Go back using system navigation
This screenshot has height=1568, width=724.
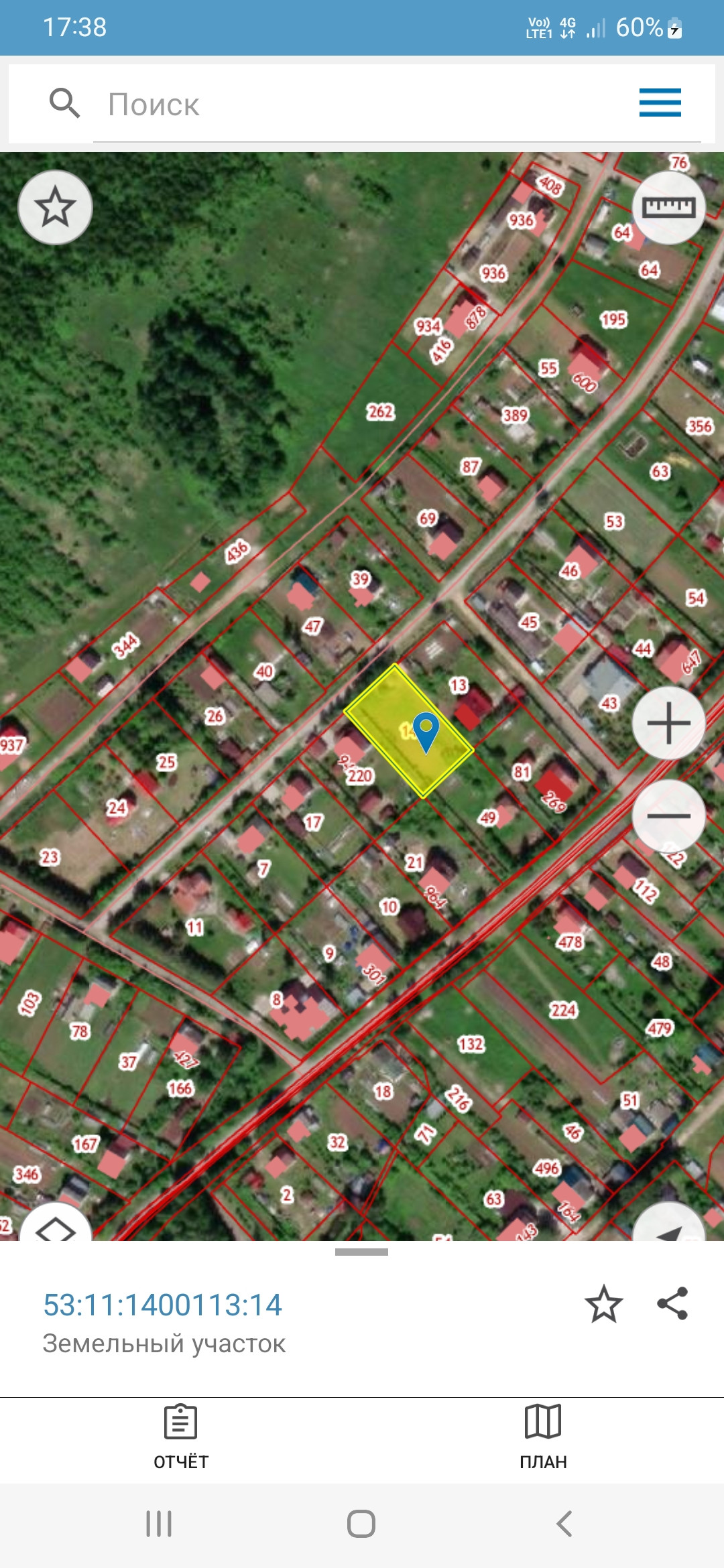pyautogui.click(x=564, y=1524)
